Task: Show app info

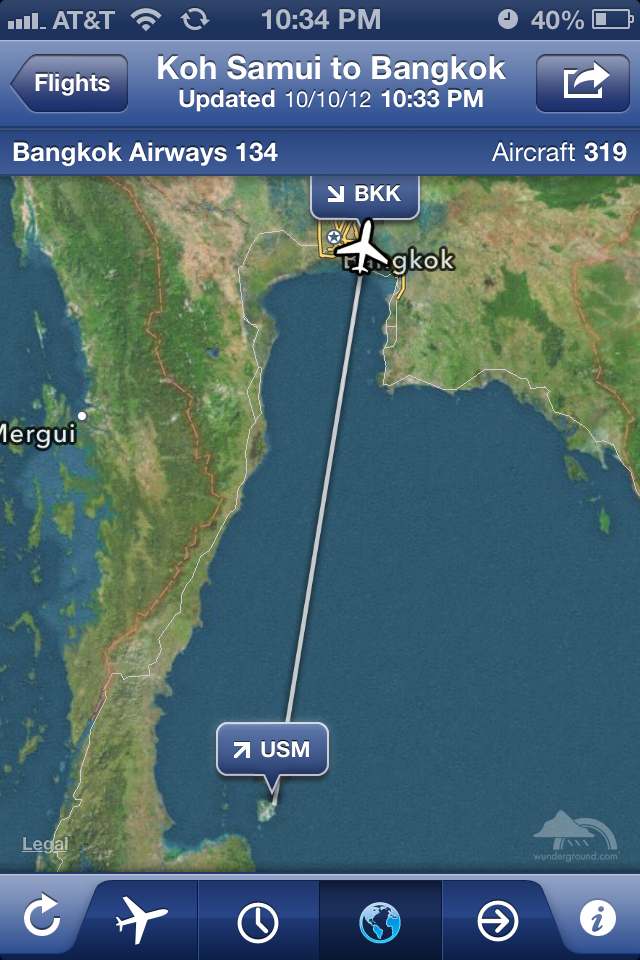Action: [597, 918]
